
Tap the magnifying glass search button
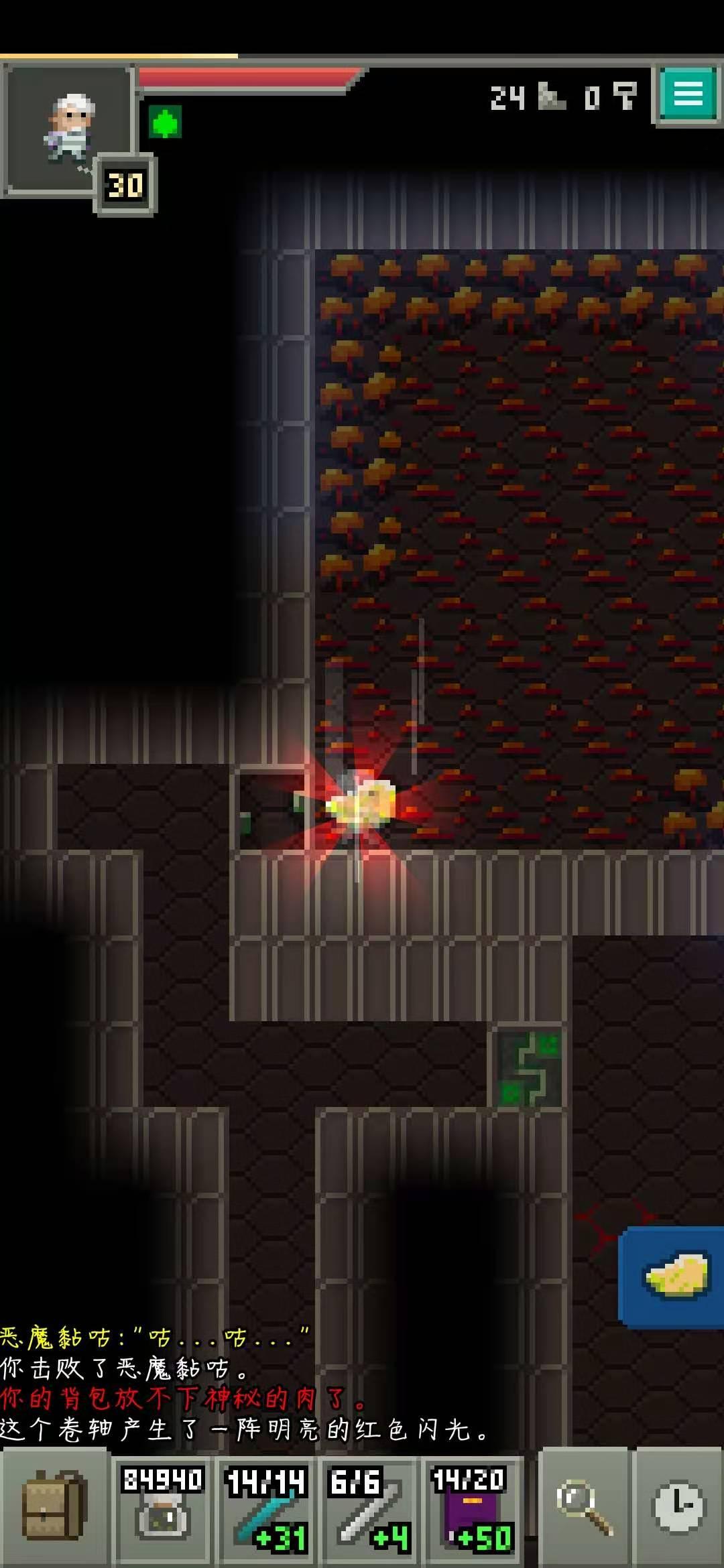tap(585, 1509)
